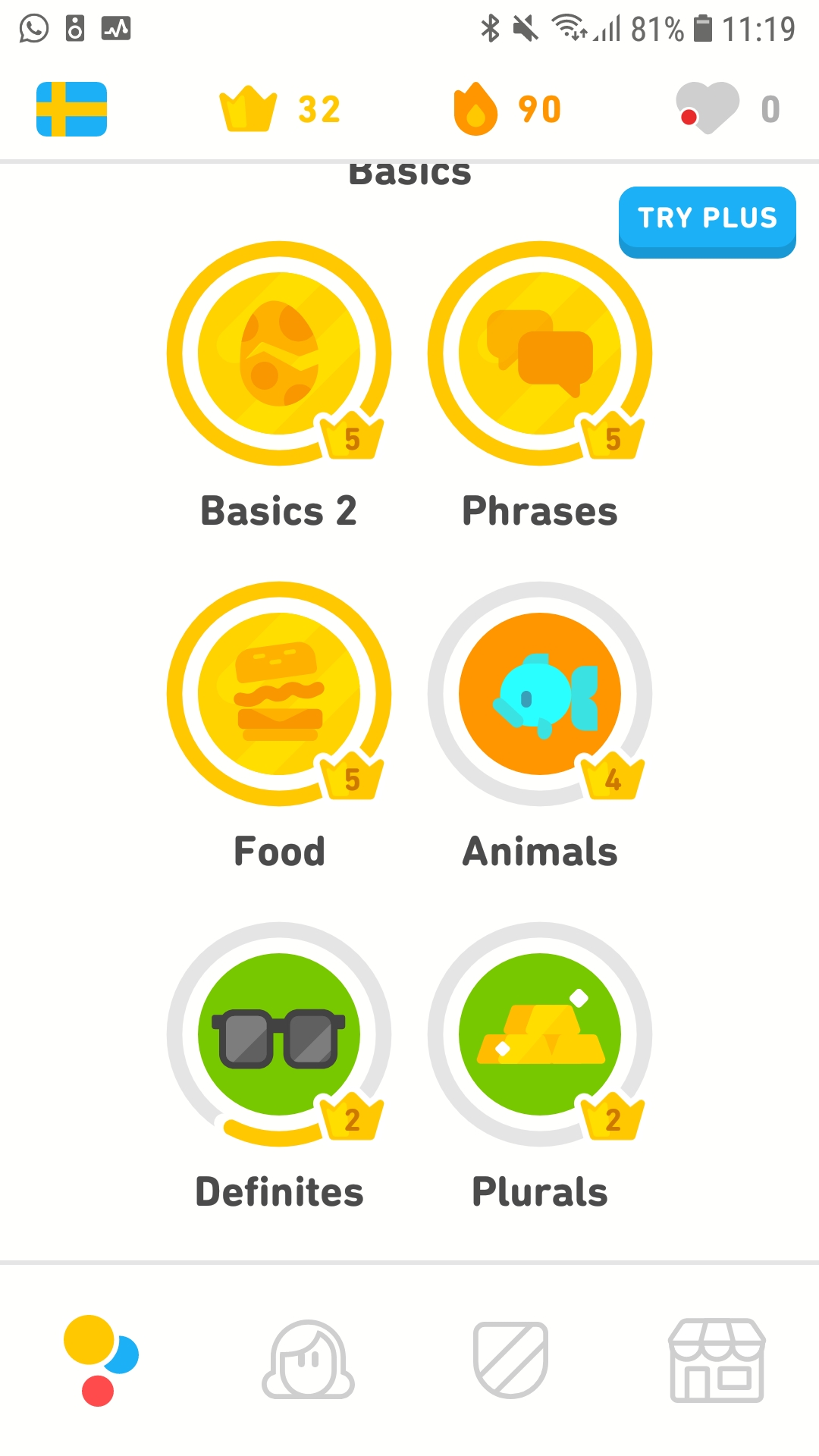Open the streak flame showing 90
The height and width of the screenshot is (1456, 819).
(507, 108)
